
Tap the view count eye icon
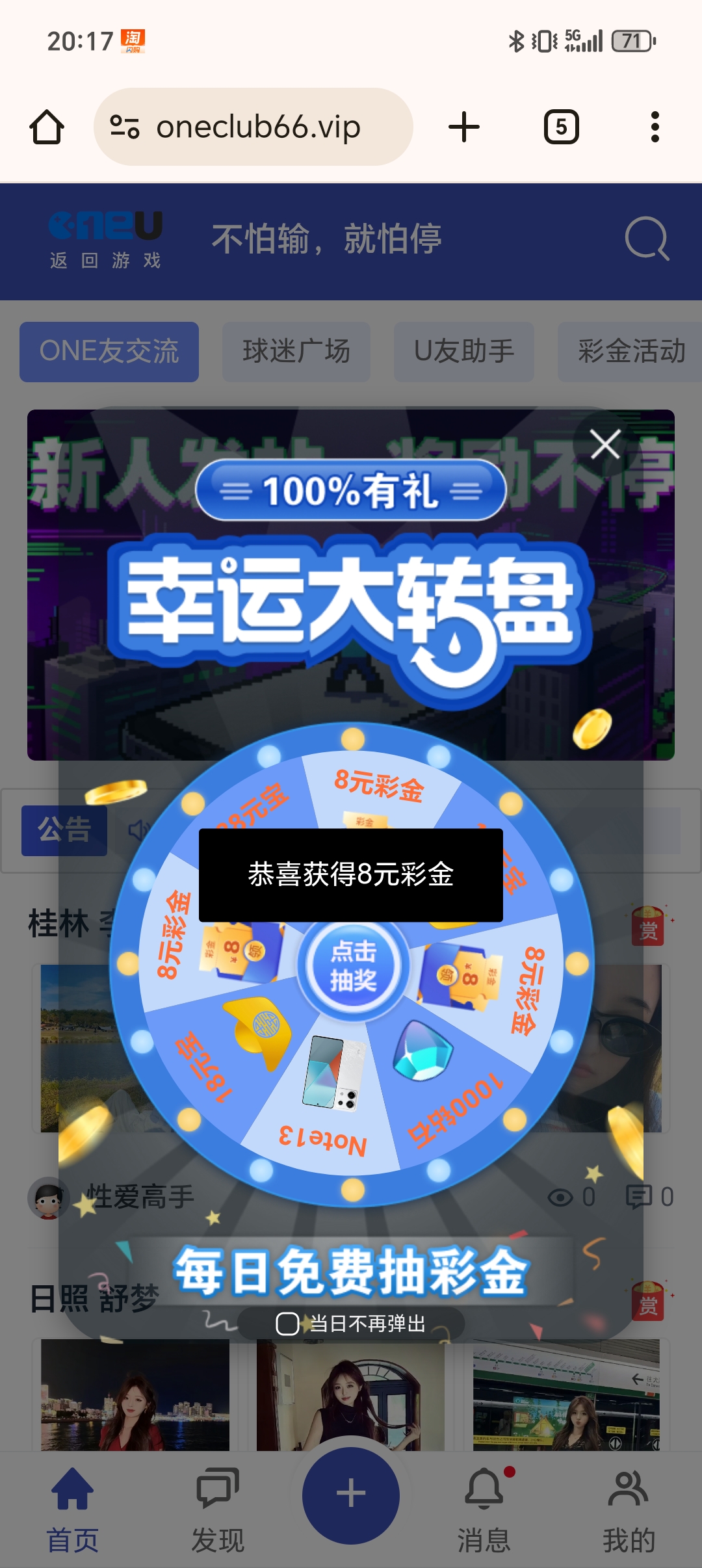(x=559, y=1196)
